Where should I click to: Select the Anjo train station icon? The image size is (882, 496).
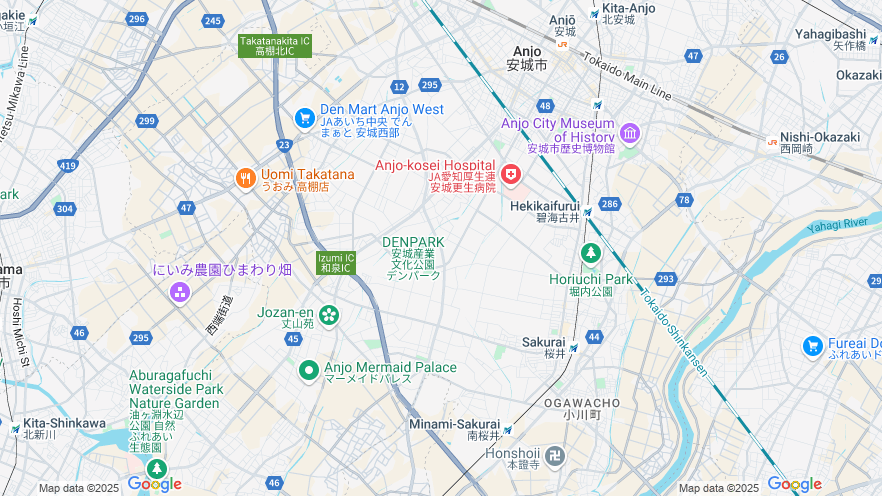pos(563,44)
